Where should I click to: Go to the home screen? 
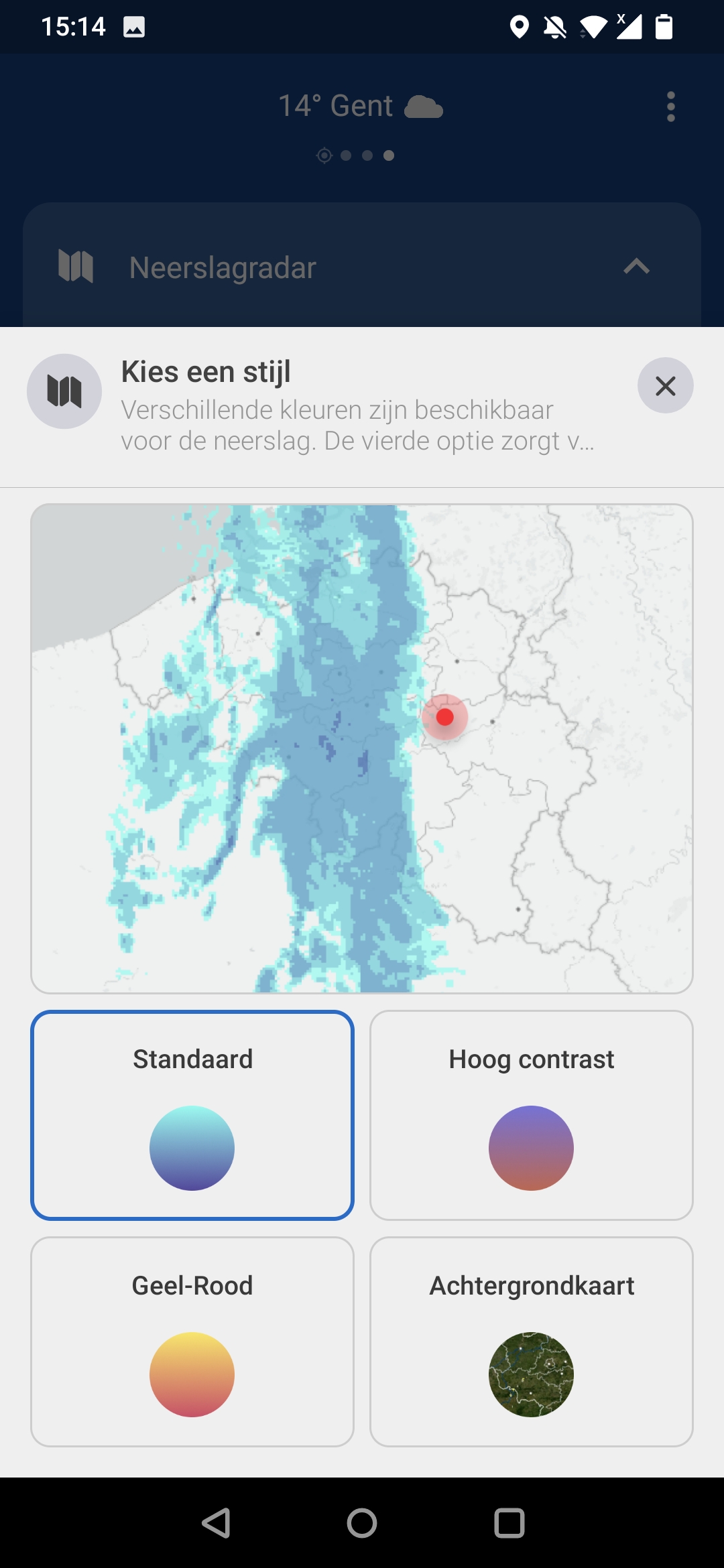(362, 1523)
